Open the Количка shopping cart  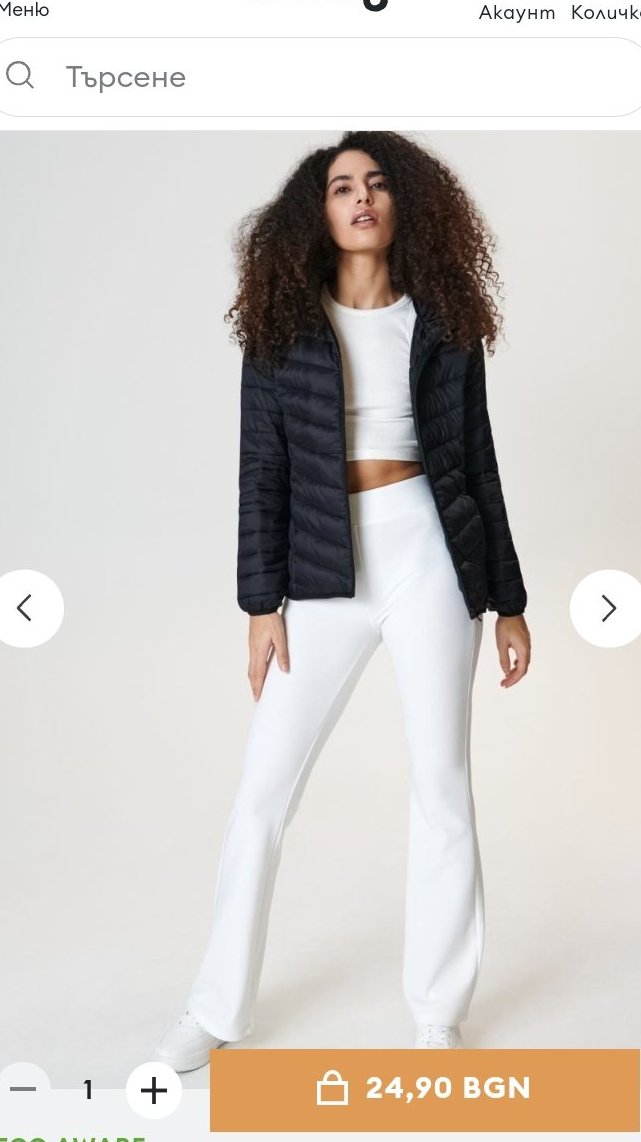coord(605,12)
